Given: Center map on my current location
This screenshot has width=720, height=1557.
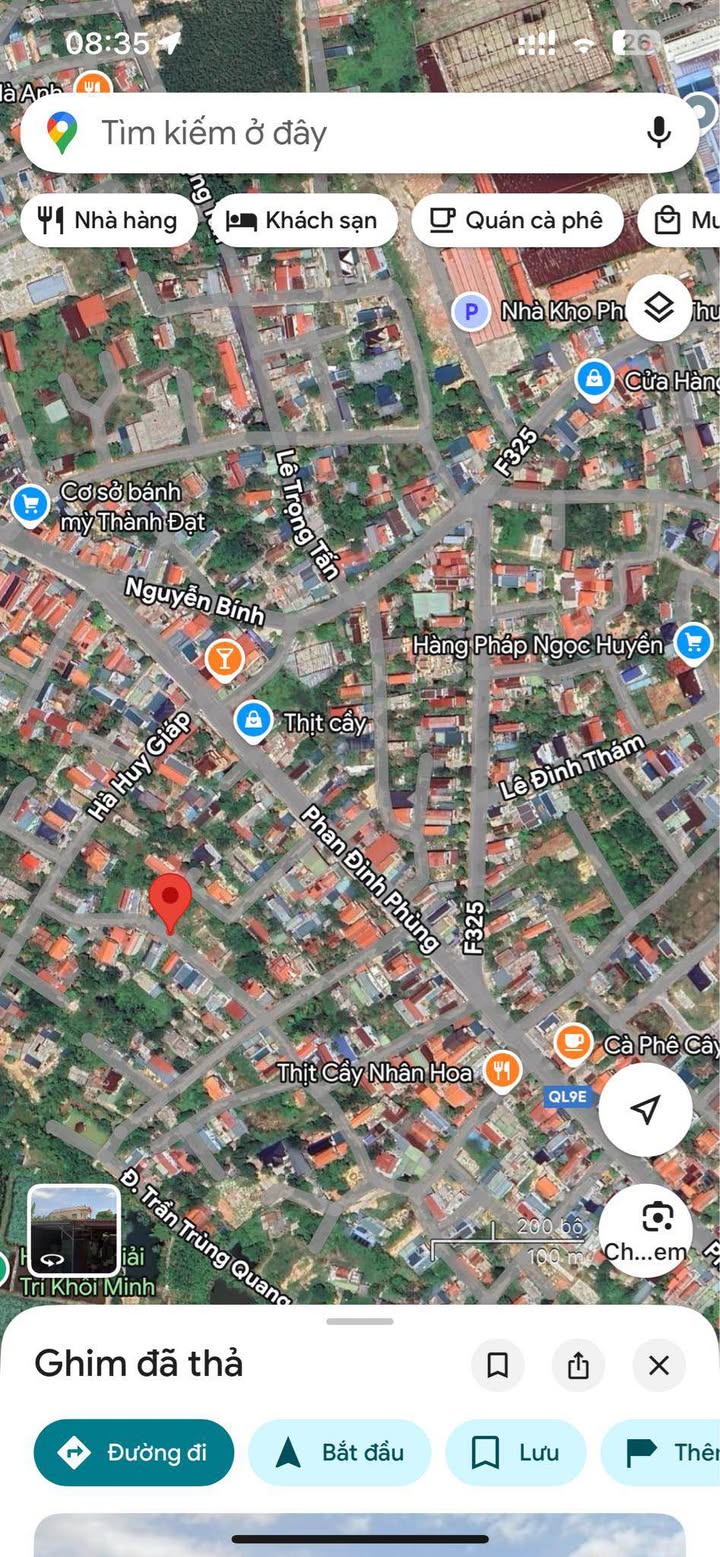Looking at the screenshot, I should 646,1109.
